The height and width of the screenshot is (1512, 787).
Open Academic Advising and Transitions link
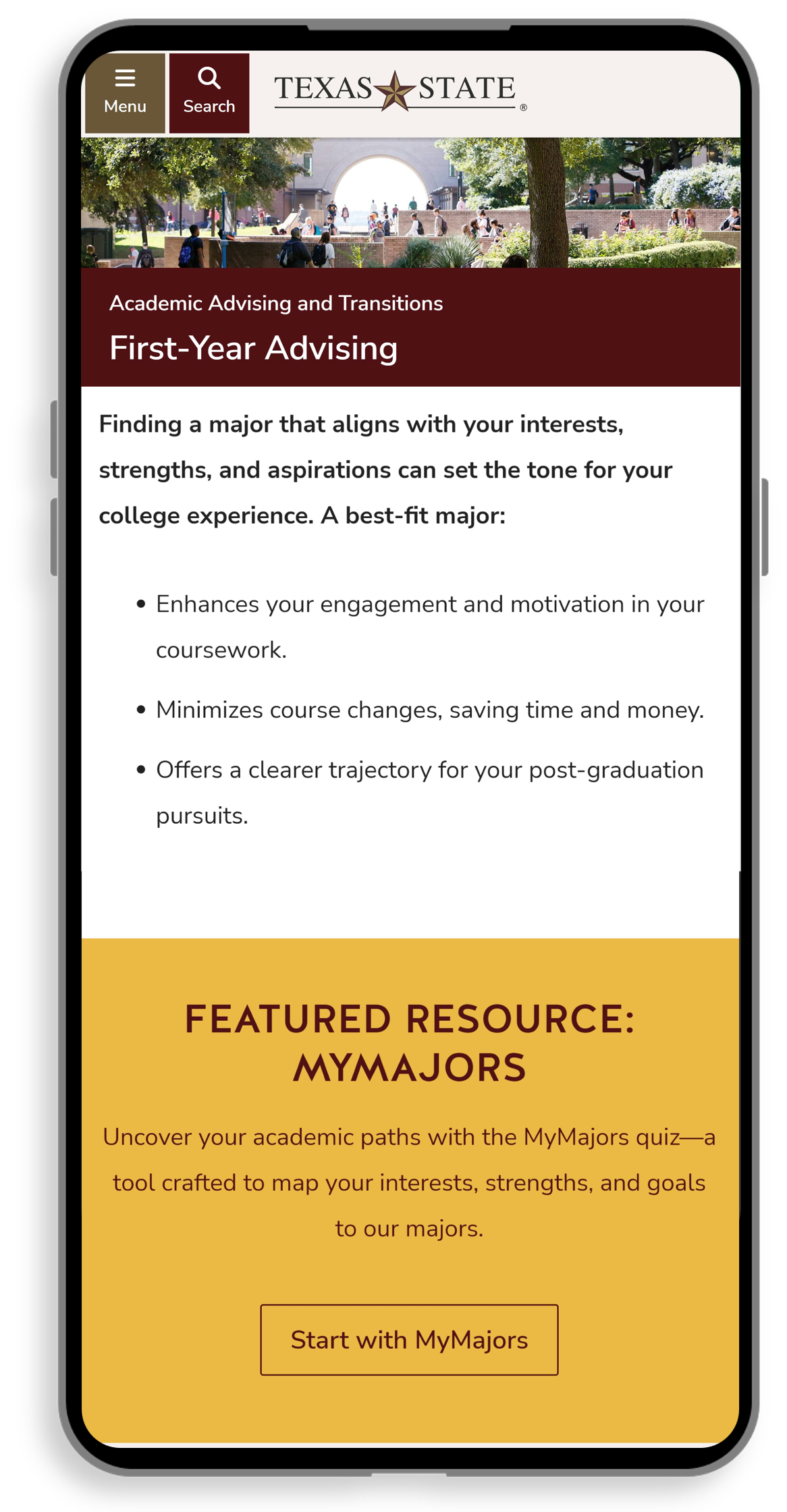click(276, 304)
